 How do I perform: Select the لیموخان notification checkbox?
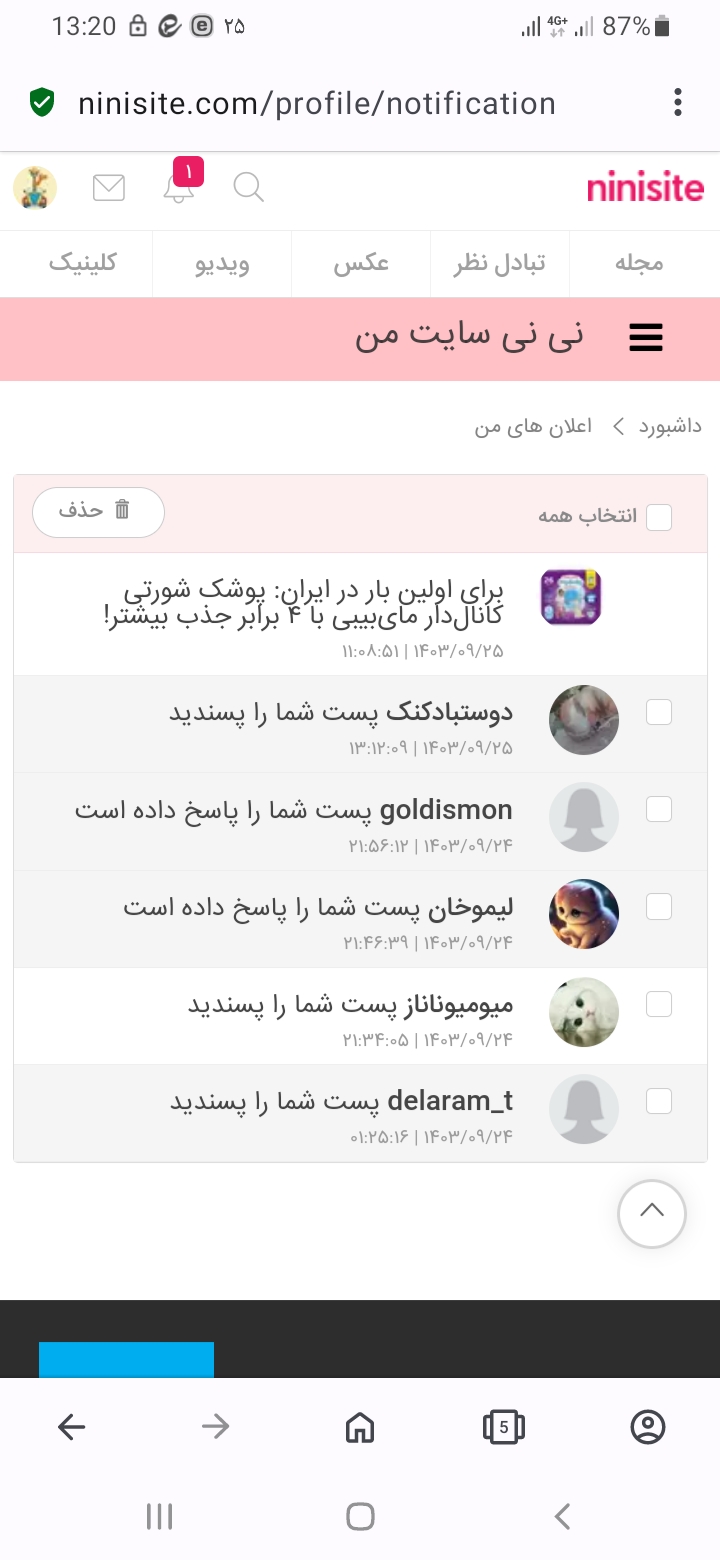[659, 907]
